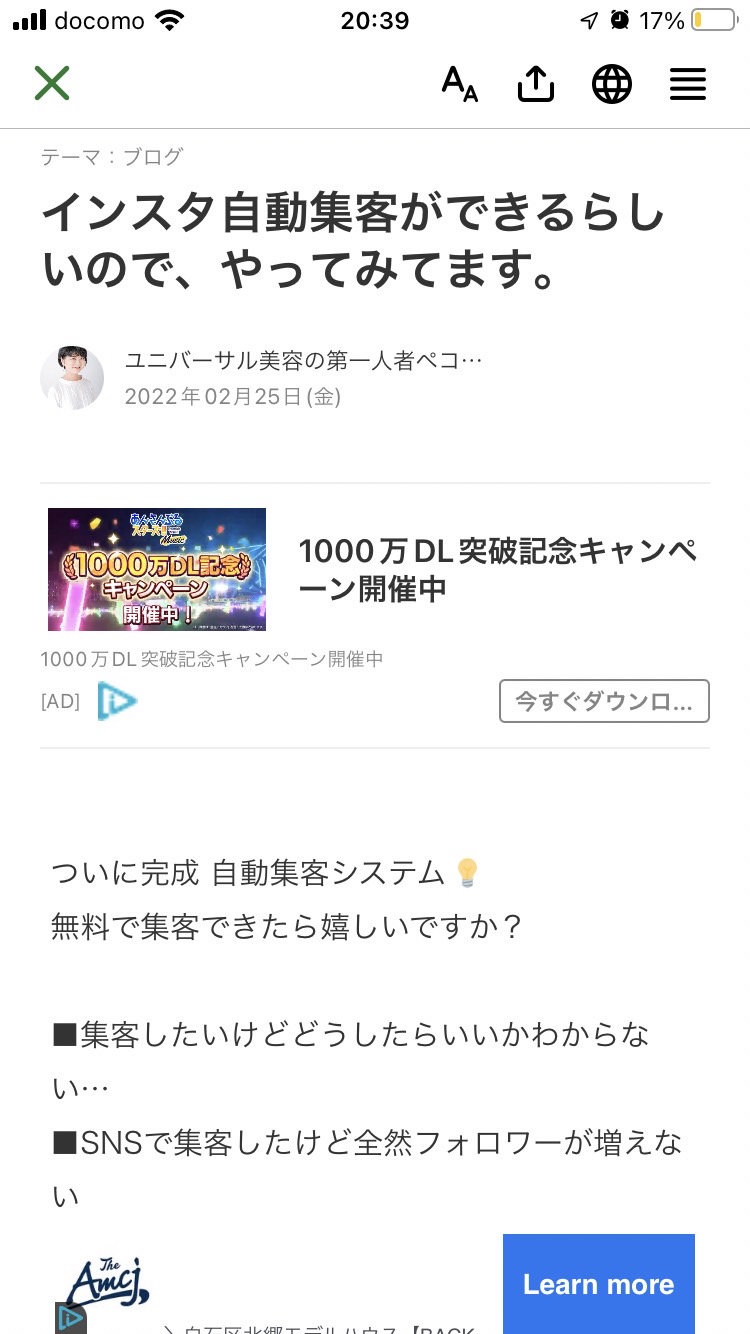Open ad info icon beside [AD] label
Screen dimensions: 750x1334
[x=117, y=701]
